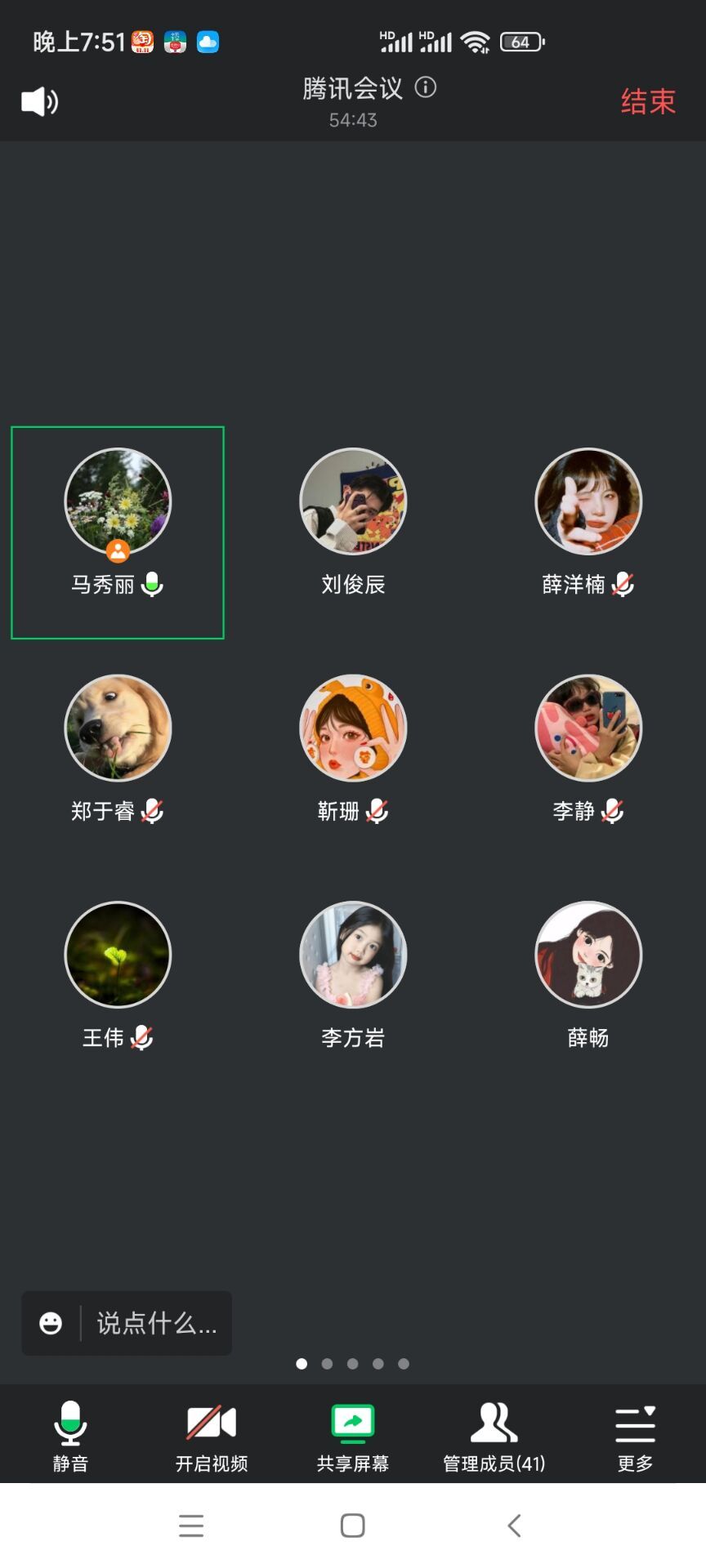The width and height of the screenshot is (706, 1568).
Task: Tap the 说点什么 chat input
Action: point(157,1323)
